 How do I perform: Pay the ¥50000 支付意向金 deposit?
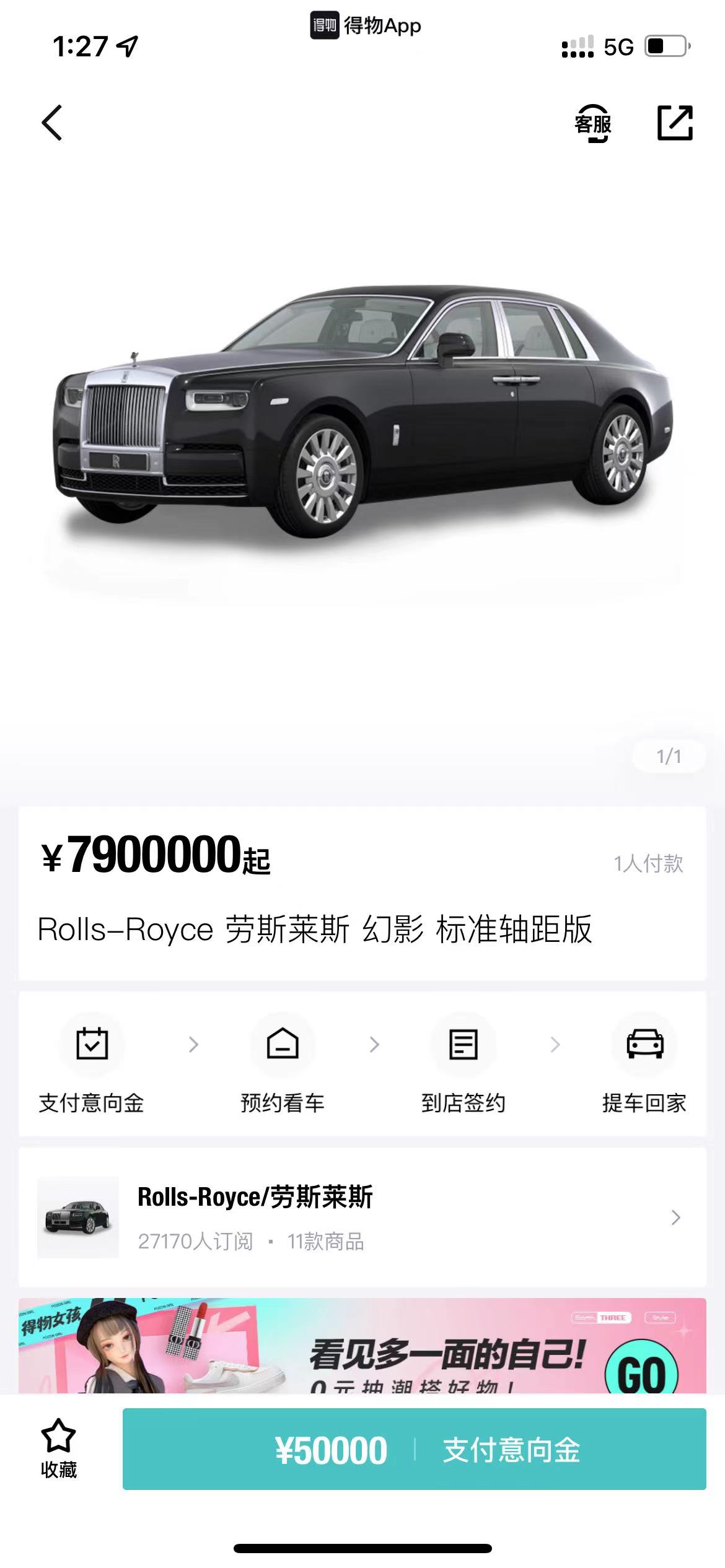tap(414, 1449)
